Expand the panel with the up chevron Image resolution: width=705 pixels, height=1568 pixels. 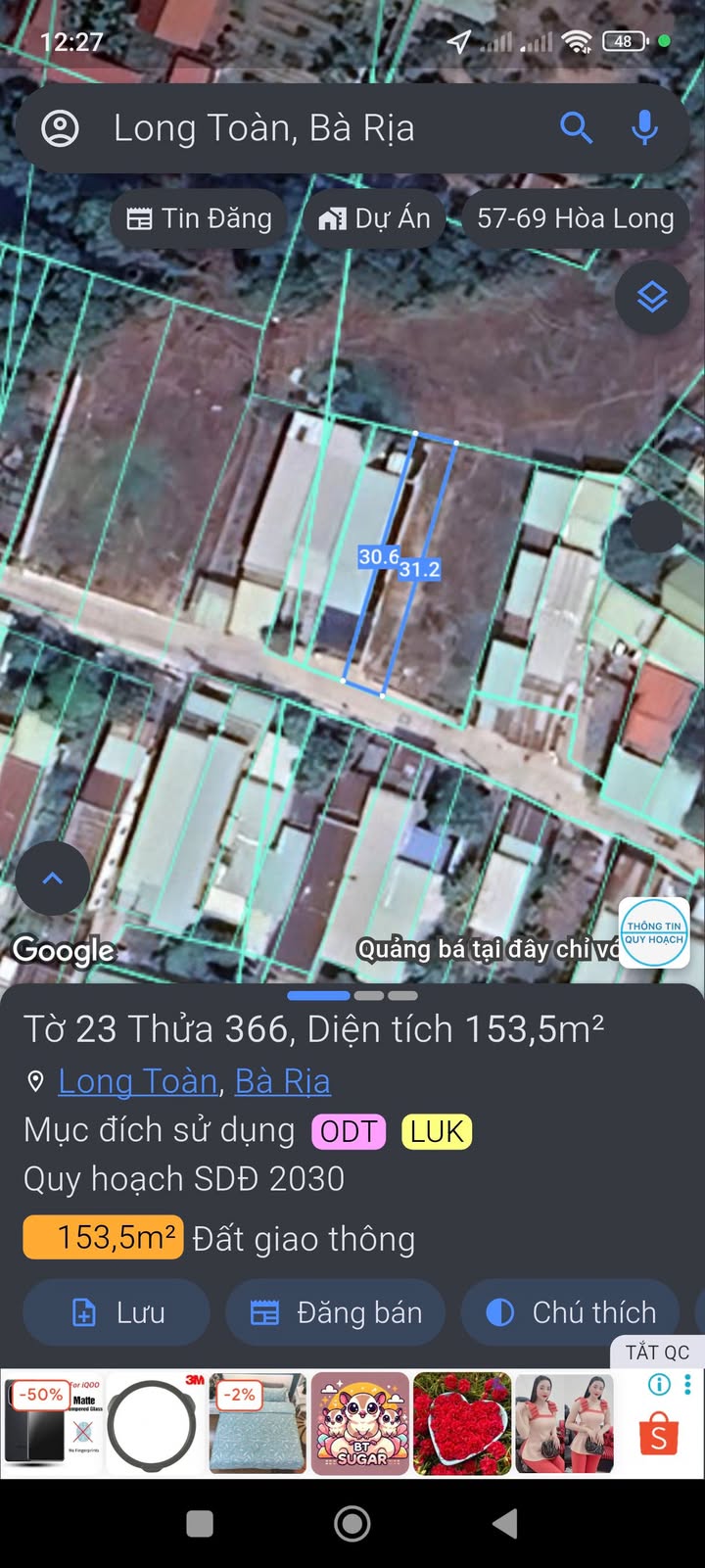pos(53,879)
